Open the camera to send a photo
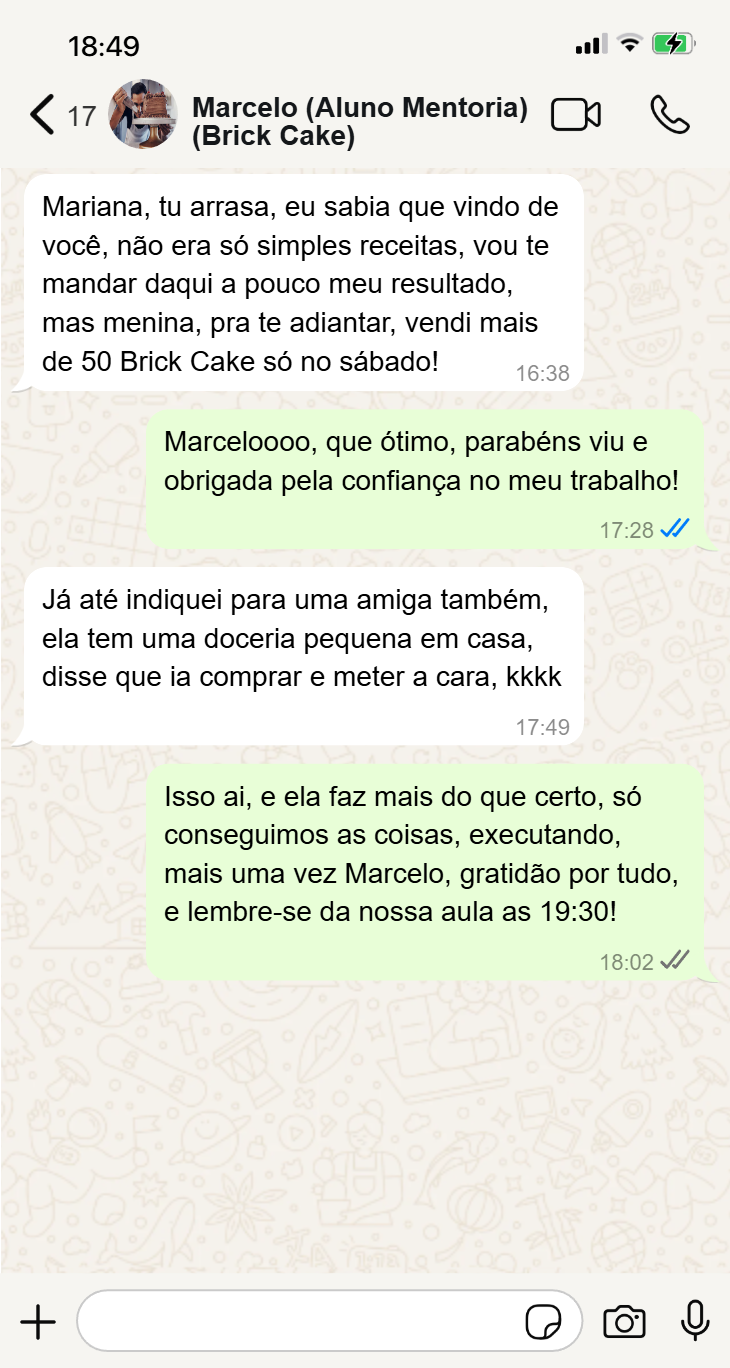Image resolution: width=730 pixels, height=1368 pixels. pyautogui.click(x=624, y=1321)
